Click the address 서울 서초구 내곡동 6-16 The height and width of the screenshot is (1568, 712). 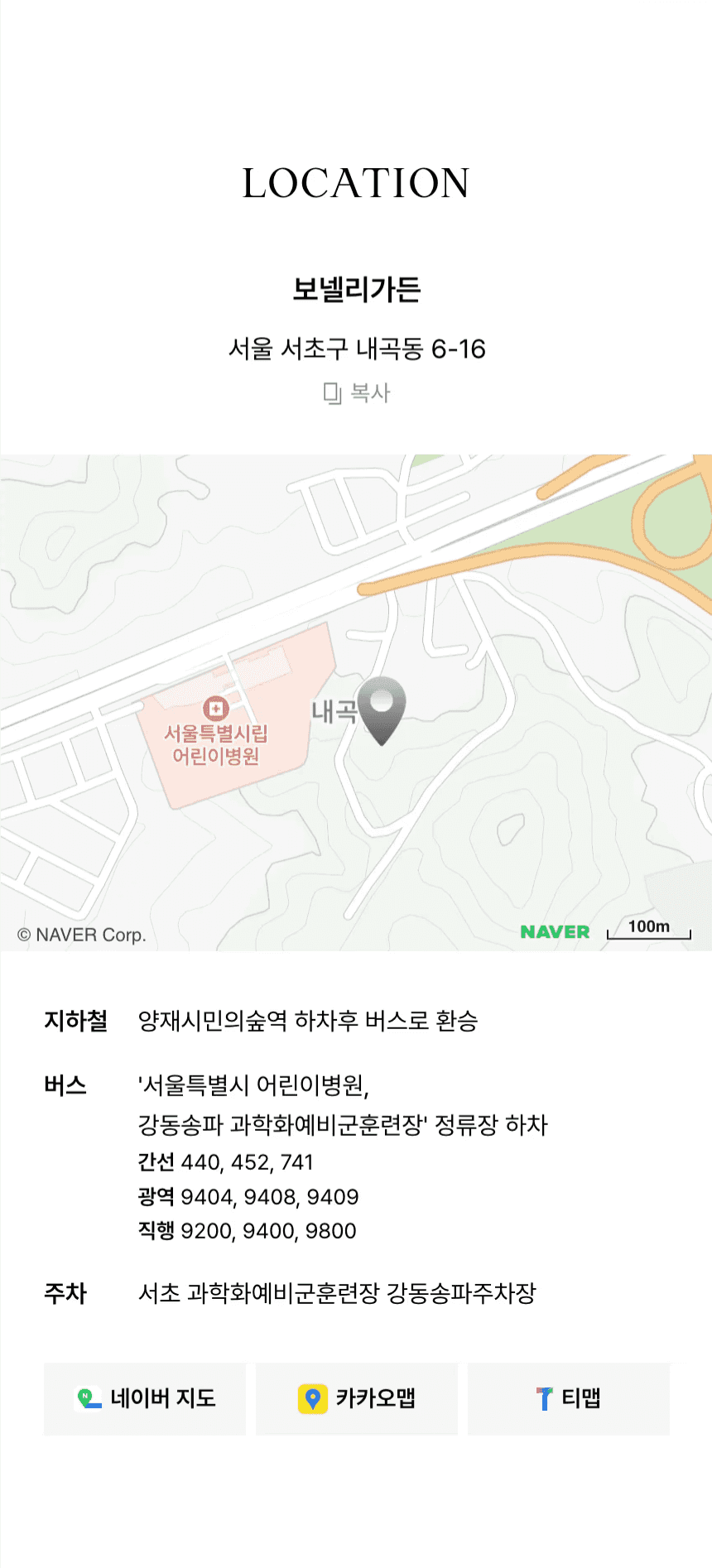(x=356, y=348)
